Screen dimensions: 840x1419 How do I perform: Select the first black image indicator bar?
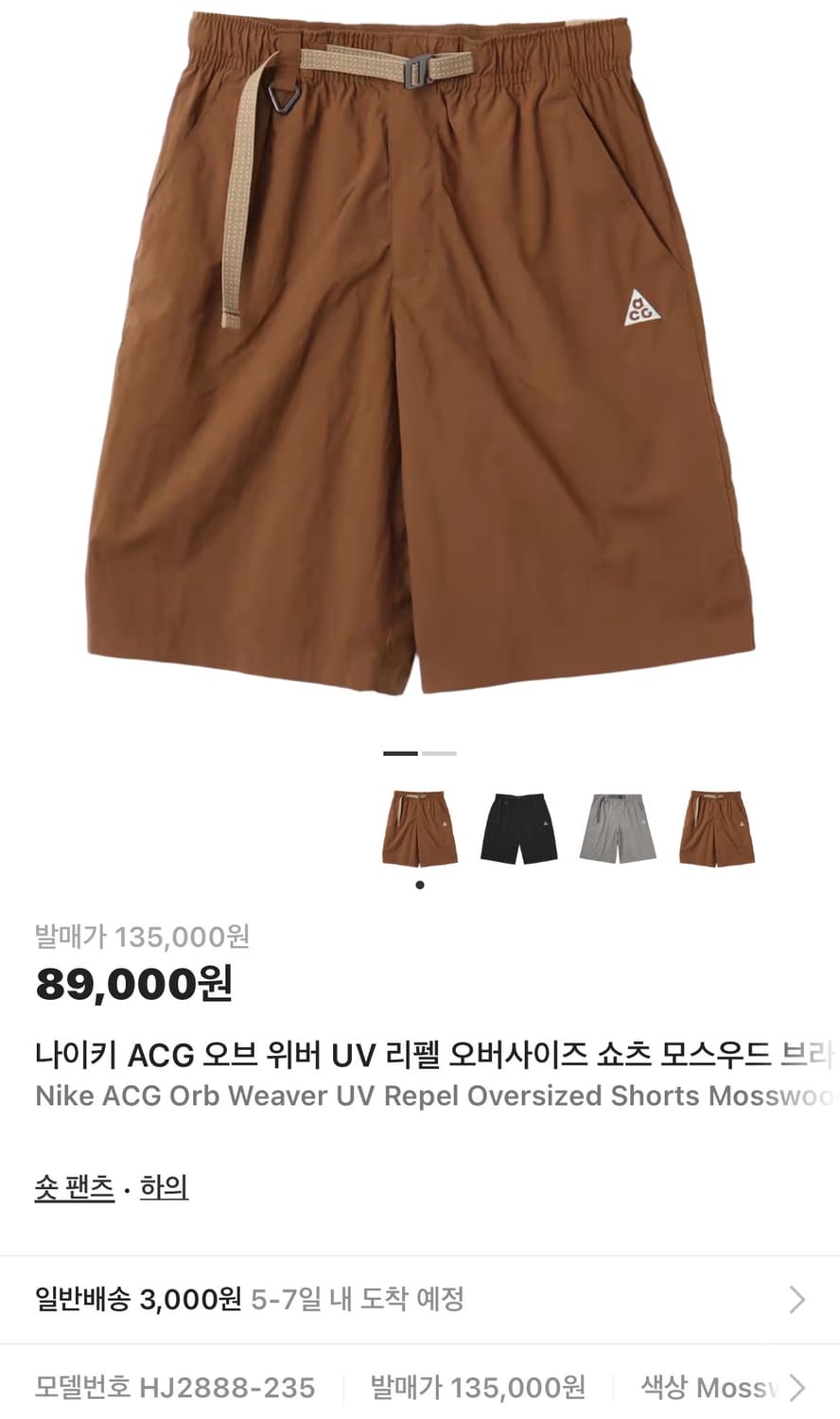tap(402, 755)
